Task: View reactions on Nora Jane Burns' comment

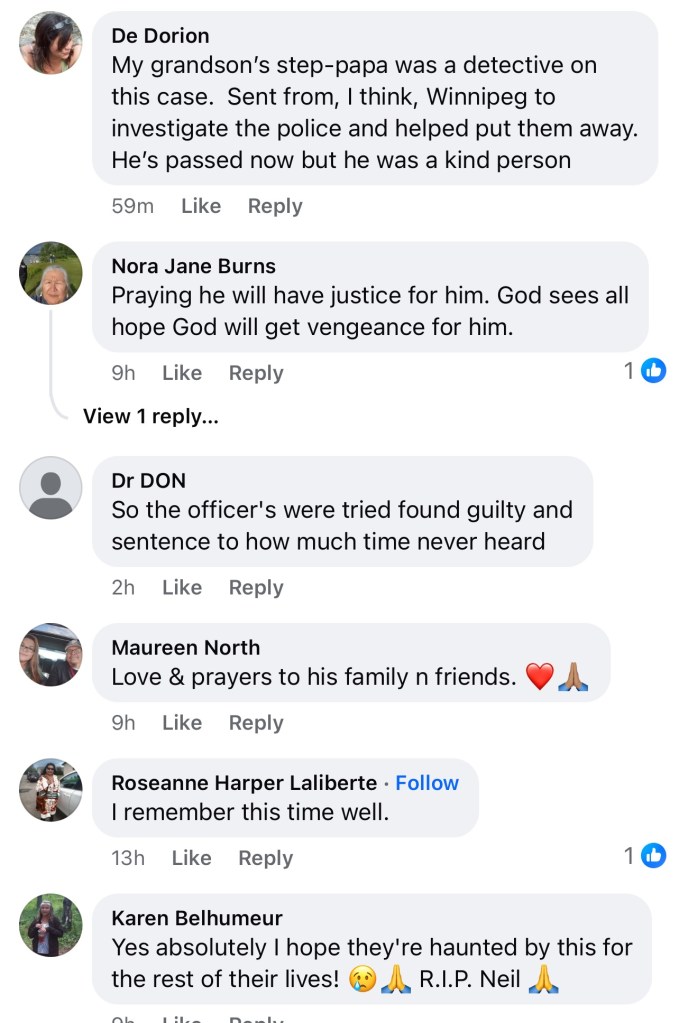Action: click(x=645, y=371)
